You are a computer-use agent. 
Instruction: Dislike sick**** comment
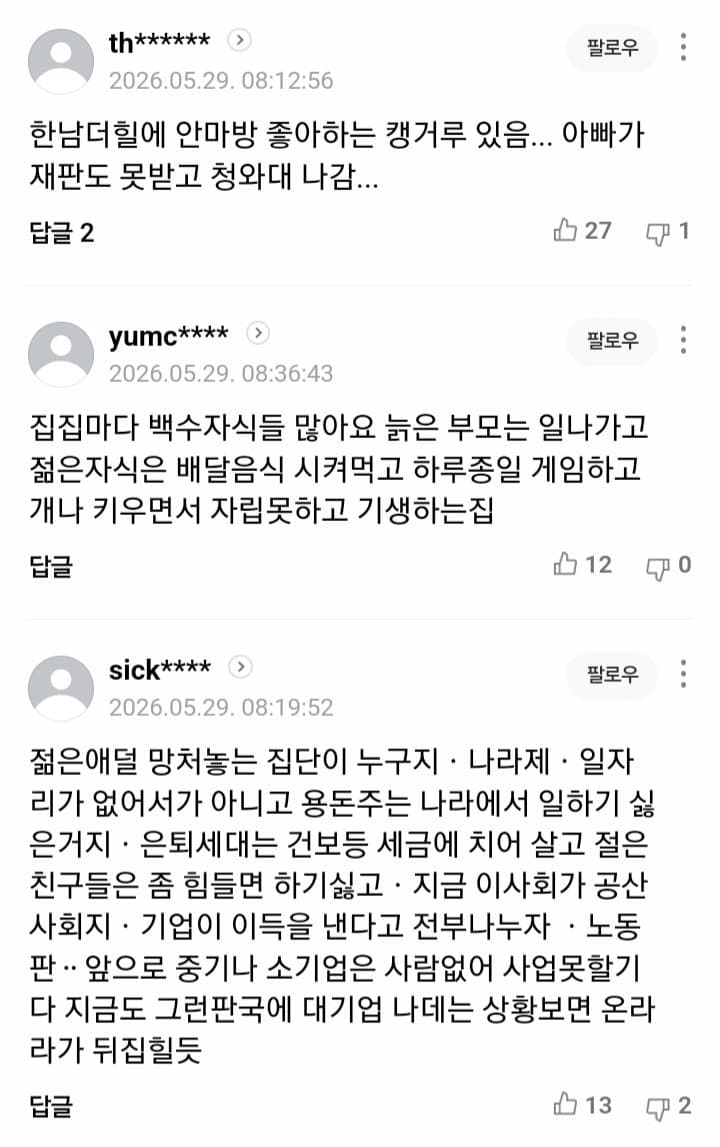(667, 1106)
